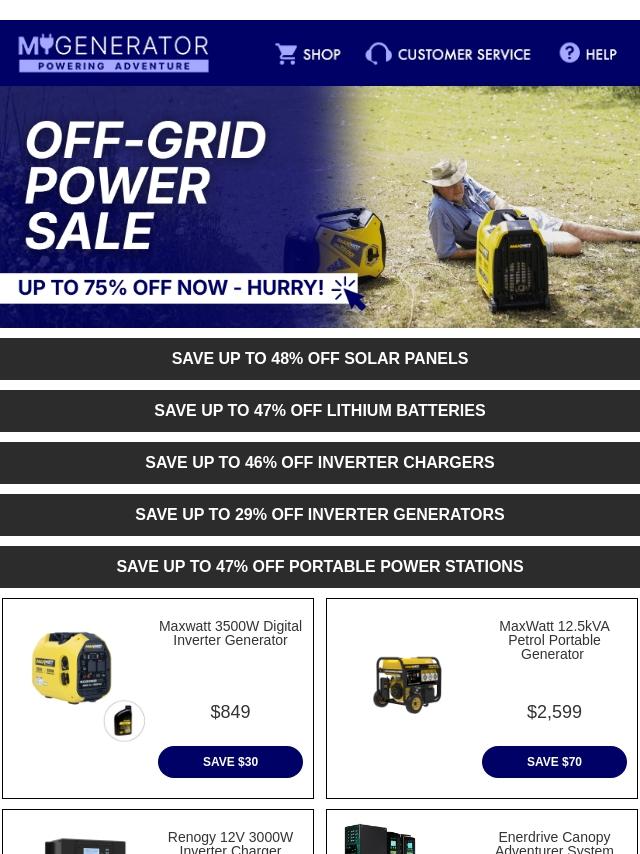Open portable power stations 47% off deal

pos(320,567)
